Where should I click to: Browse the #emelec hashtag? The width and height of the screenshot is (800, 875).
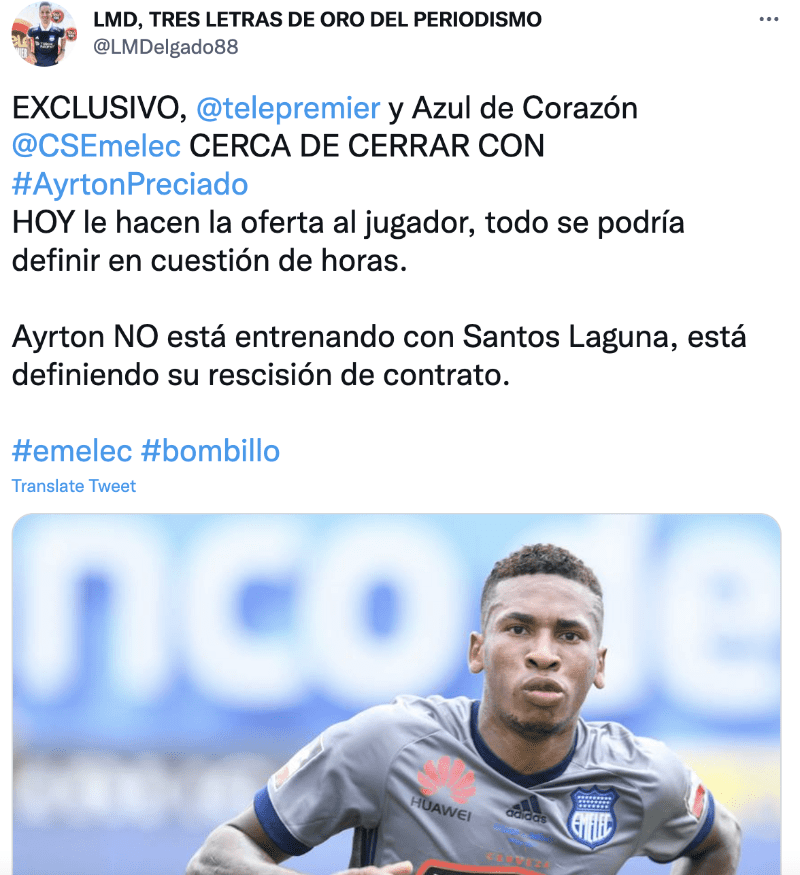pos(72,451)
